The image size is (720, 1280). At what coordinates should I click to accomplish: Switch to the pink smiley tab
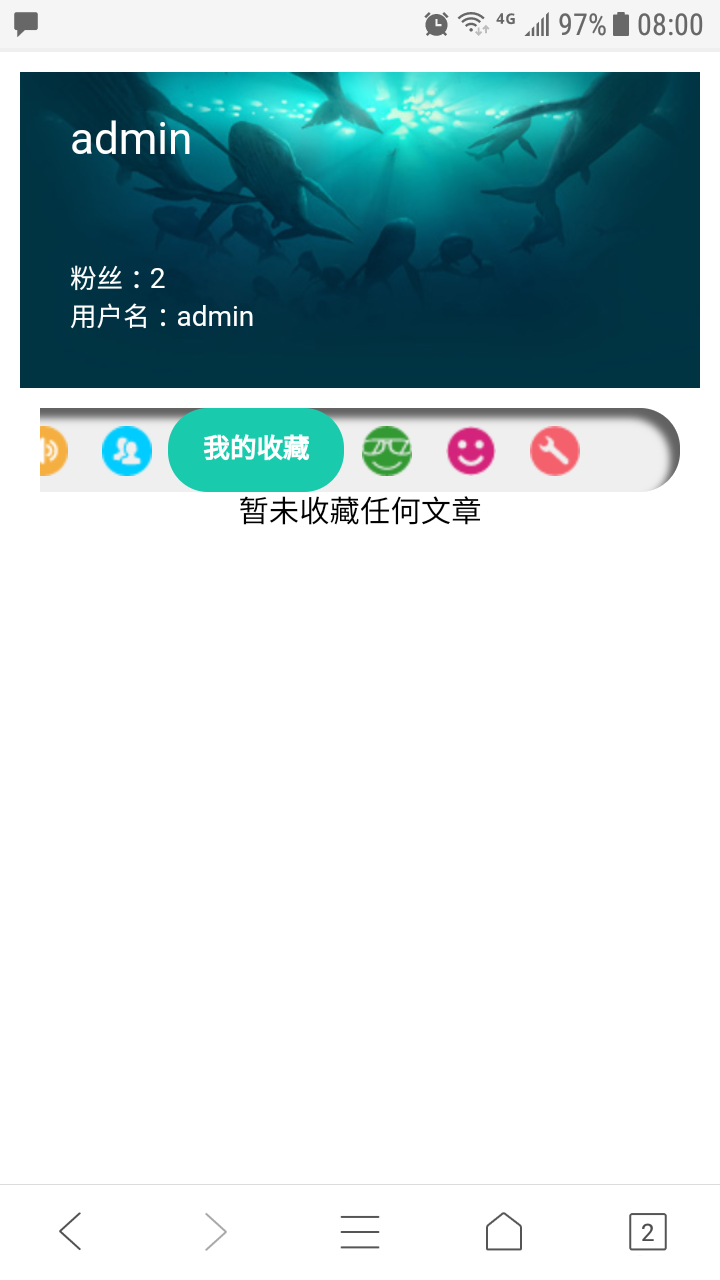tap(472, 450)
